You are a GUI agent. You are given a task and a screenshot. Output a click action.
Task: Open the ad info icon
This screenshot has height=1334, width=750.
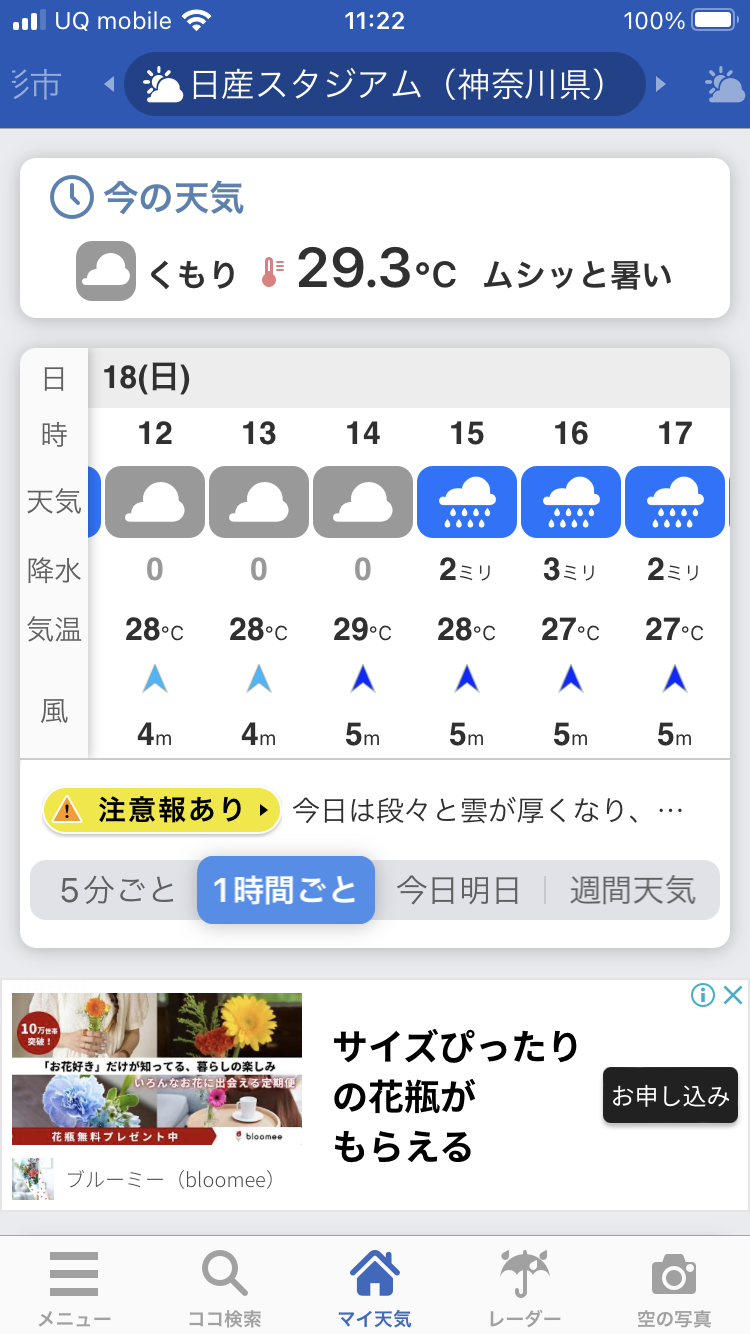pyautogui.click(x=703, y=995)
